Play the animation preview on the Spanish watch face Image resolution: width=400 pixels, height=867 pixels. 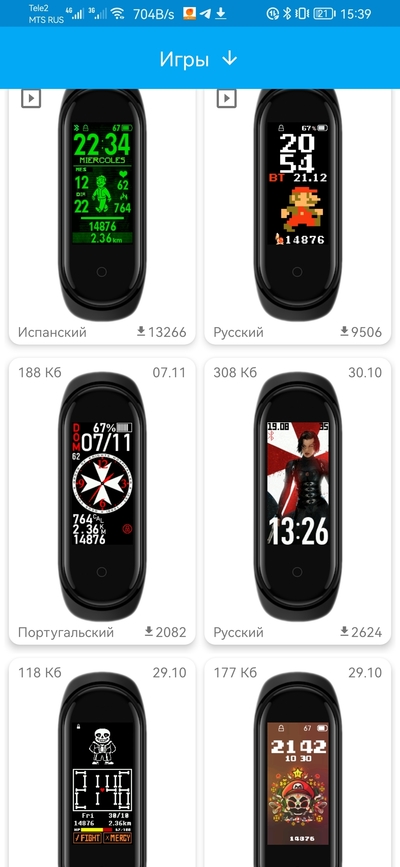(x=31, y=98)
